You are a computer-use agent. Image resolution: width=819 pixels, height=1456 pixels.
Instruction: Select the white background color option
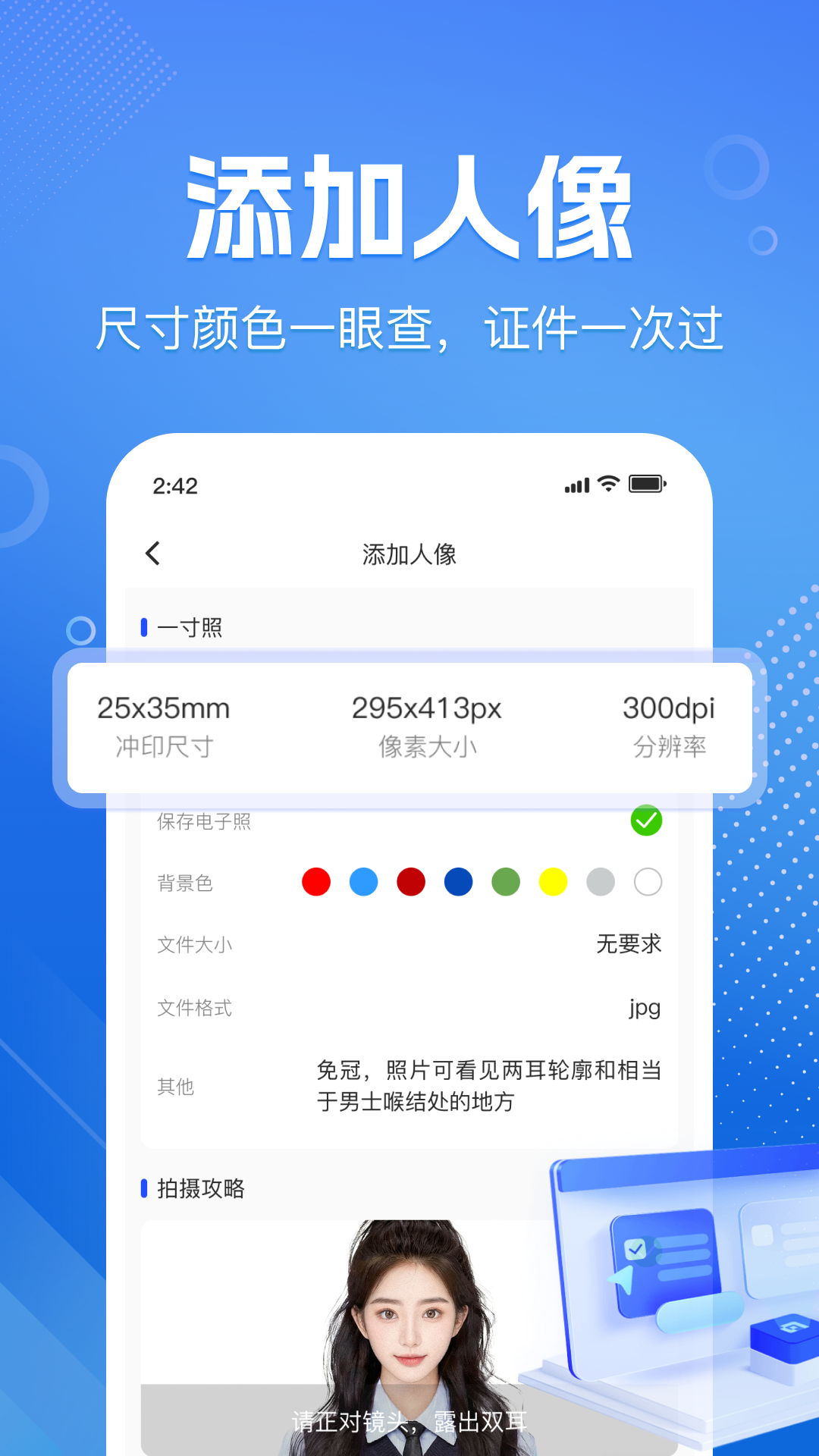coord(646,883)
